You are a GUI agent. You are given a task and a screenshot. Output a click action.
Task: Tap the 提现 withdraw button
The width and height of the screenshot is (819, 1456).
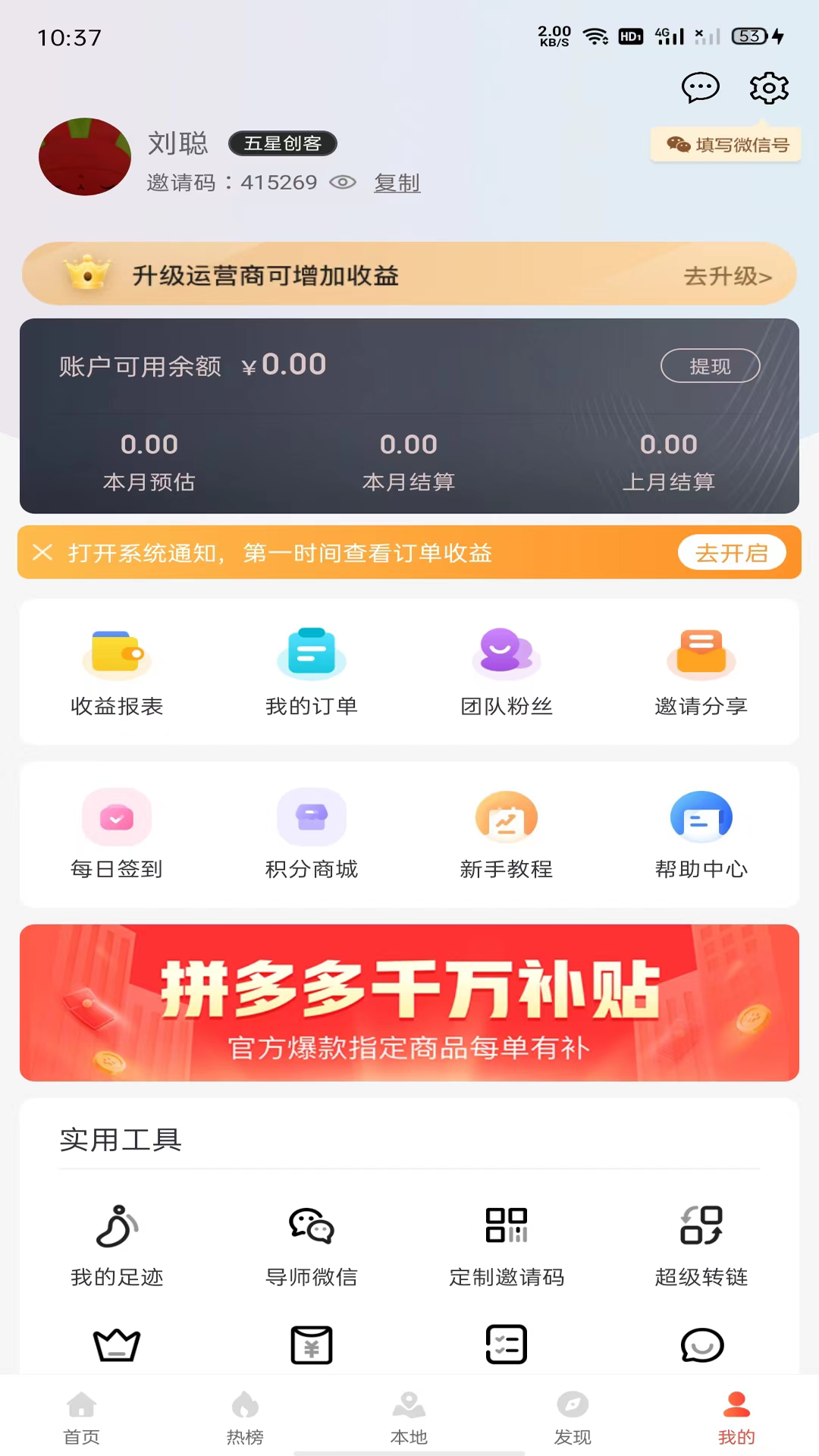point(710,366)
